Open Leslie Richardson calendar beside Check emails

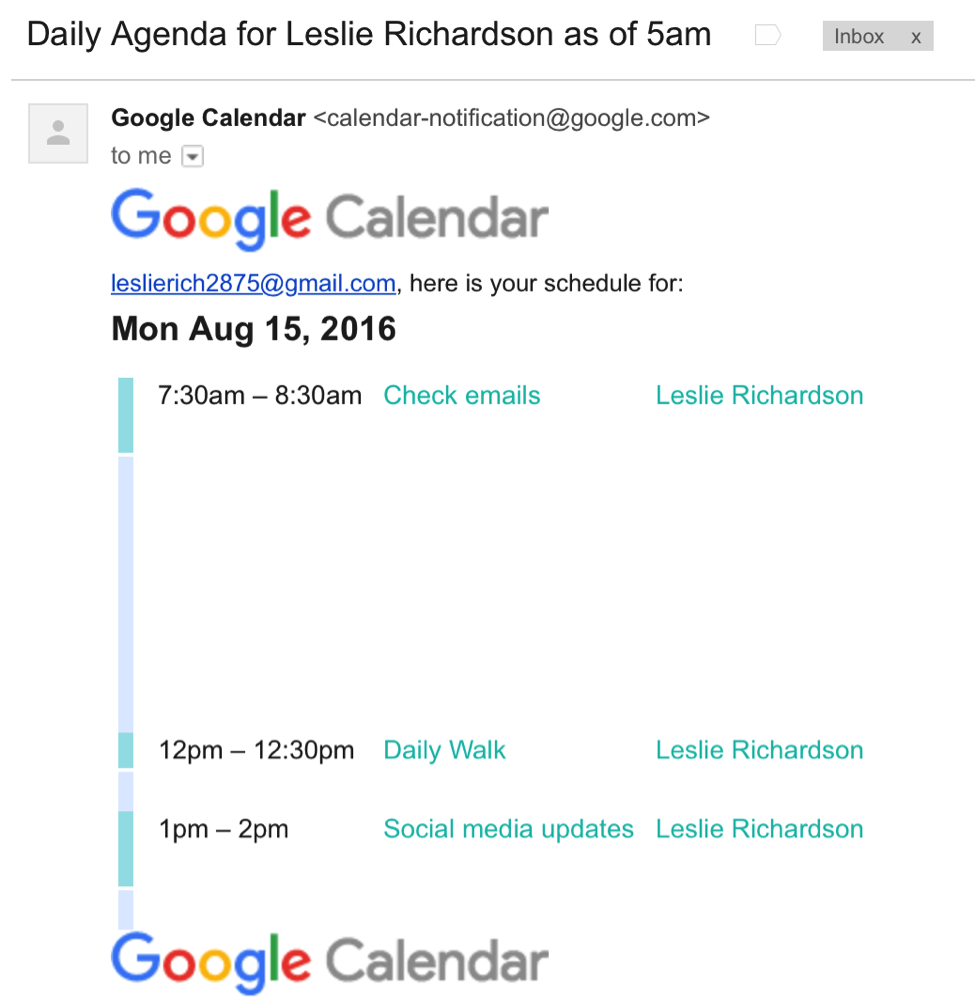pyautogui.click(x=759, y=395)
